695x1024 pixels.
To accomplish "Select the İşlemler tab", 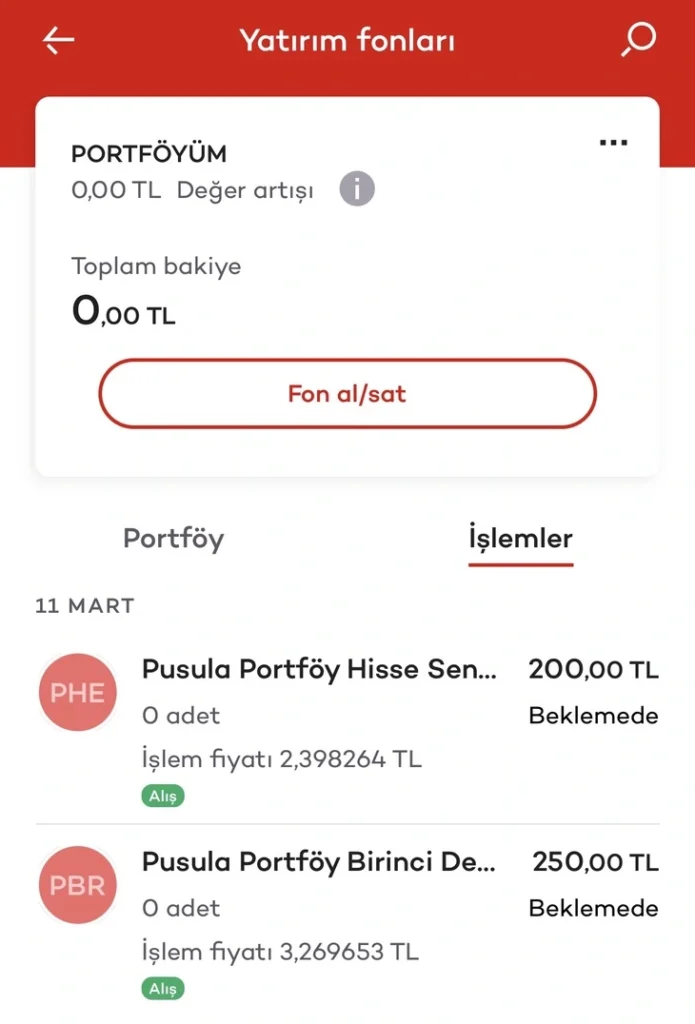I will 520,539.
